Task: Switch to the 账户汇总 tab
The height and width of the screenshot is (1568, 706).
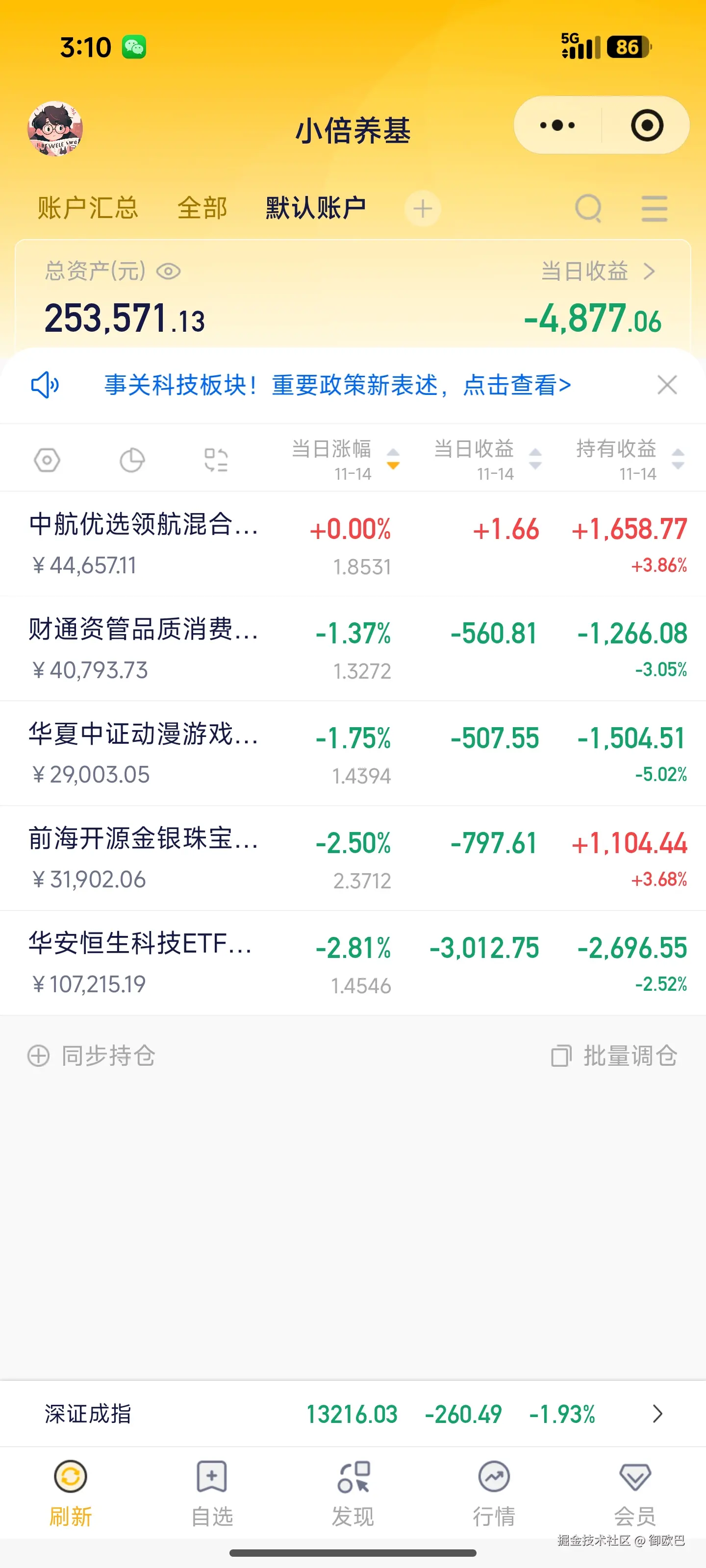Action: point(89,208)
